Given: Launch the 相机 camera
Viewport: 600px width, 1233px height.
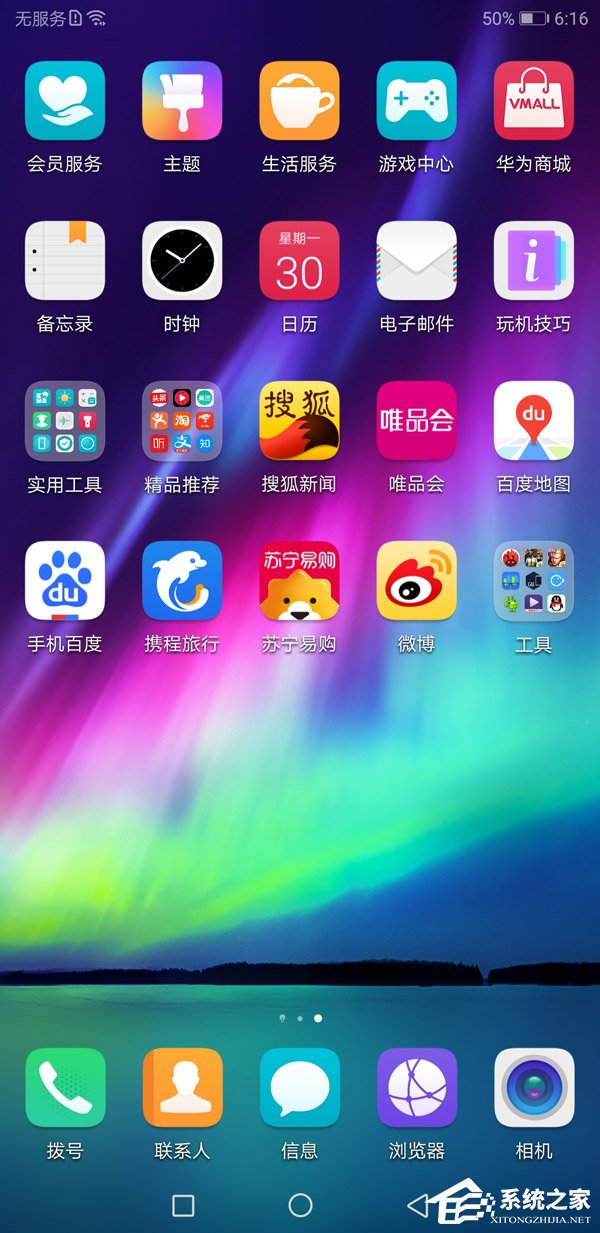Looking at the screenshot, I should 533,1088.
